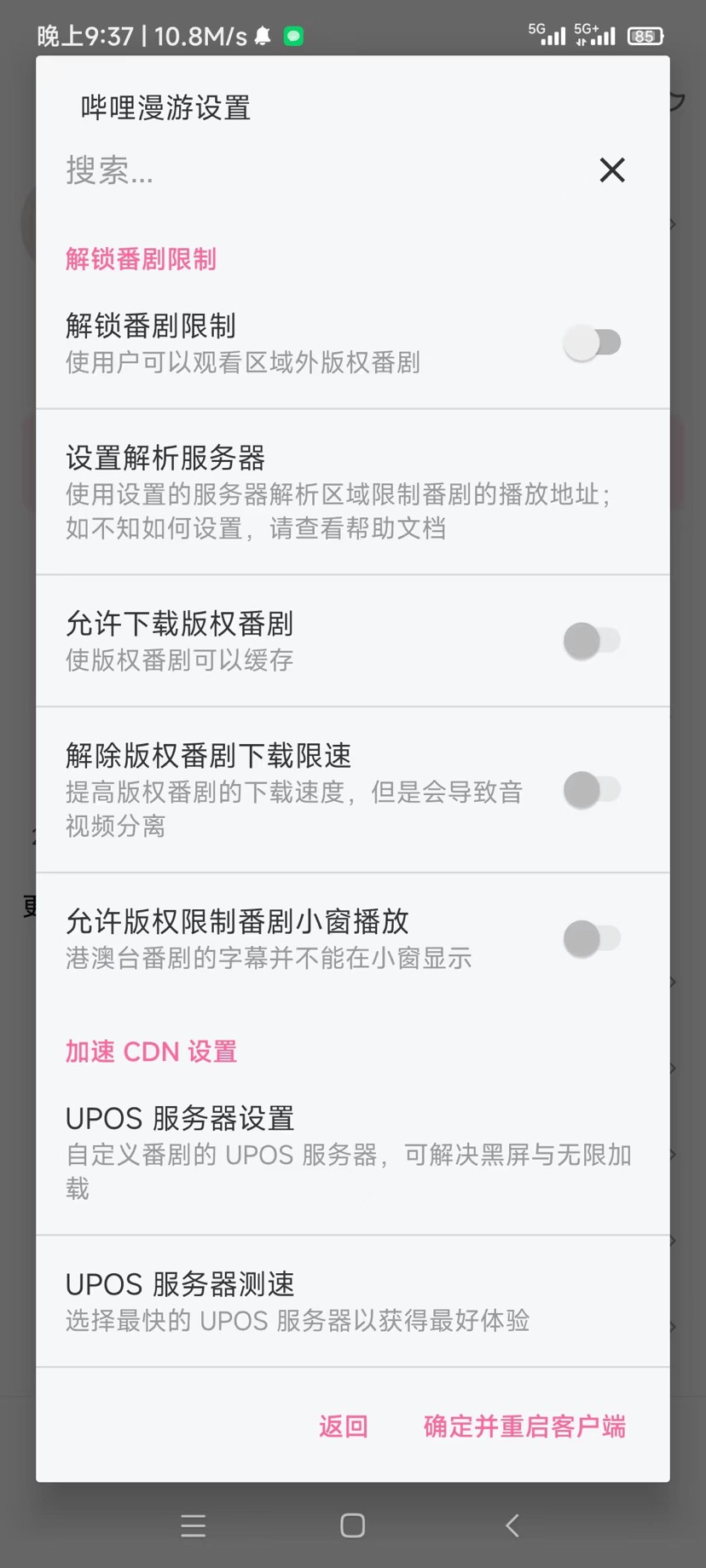The width and height of the screenshot is (706, 1568).
Task: Tap the 返回 button
Action: point(344,1427)
